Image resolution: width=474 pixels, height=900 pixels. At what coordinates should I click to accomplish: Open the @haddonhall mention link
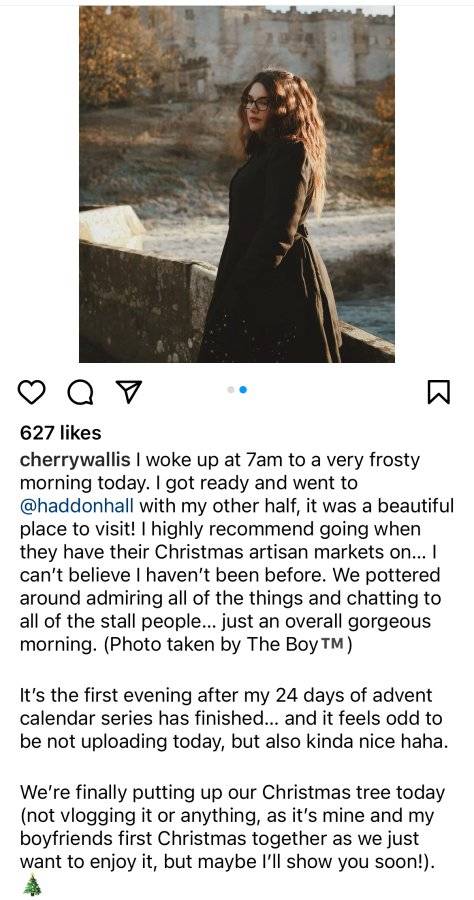(77, 506)
